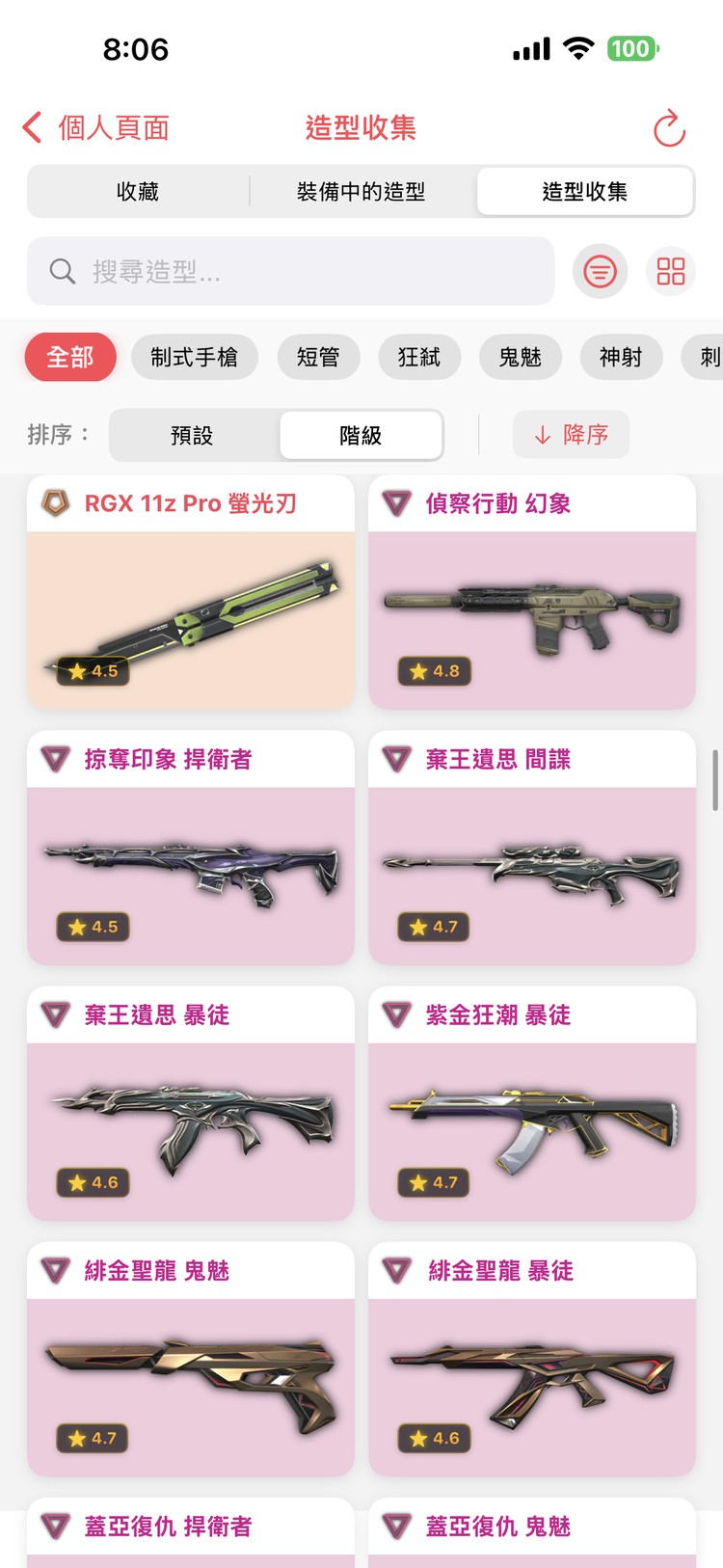Switch sort order with 降序 control

pyautogui.click(x=571, y=435)
